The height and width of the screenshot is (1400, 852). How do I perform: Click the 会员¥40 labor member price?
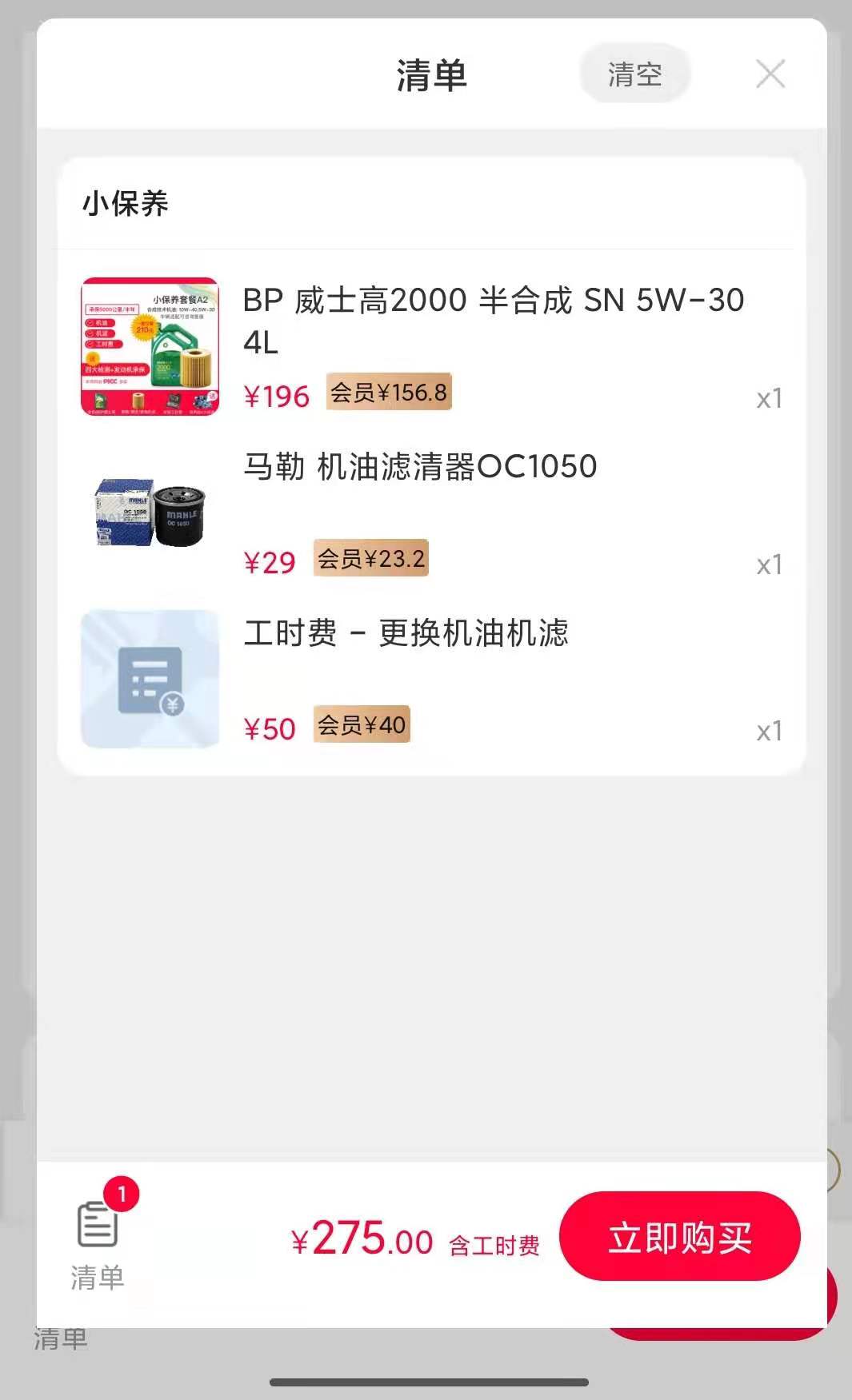(361, 724)
